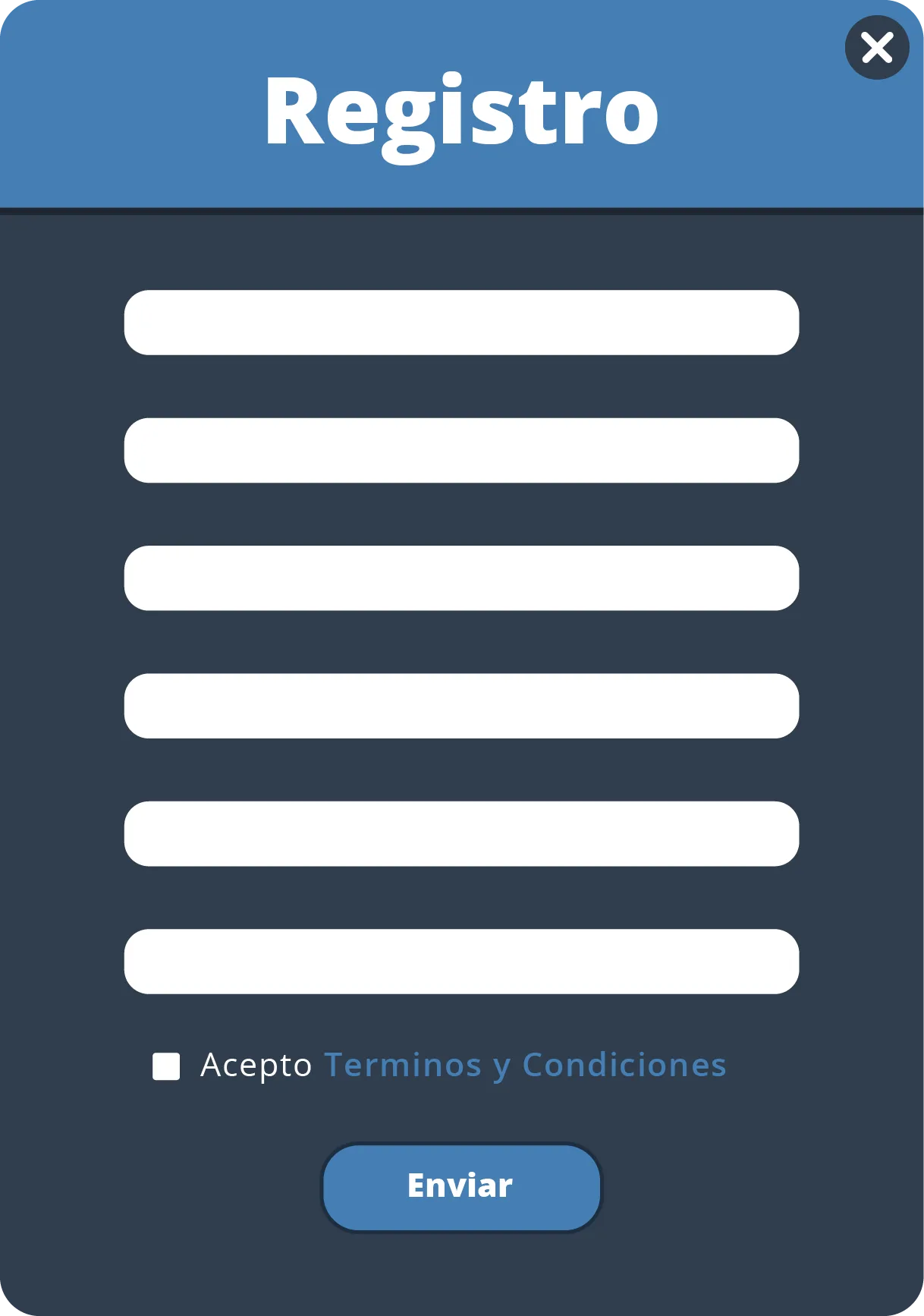
Task: Select the last text field above Acepto
Action: [461, 962]
